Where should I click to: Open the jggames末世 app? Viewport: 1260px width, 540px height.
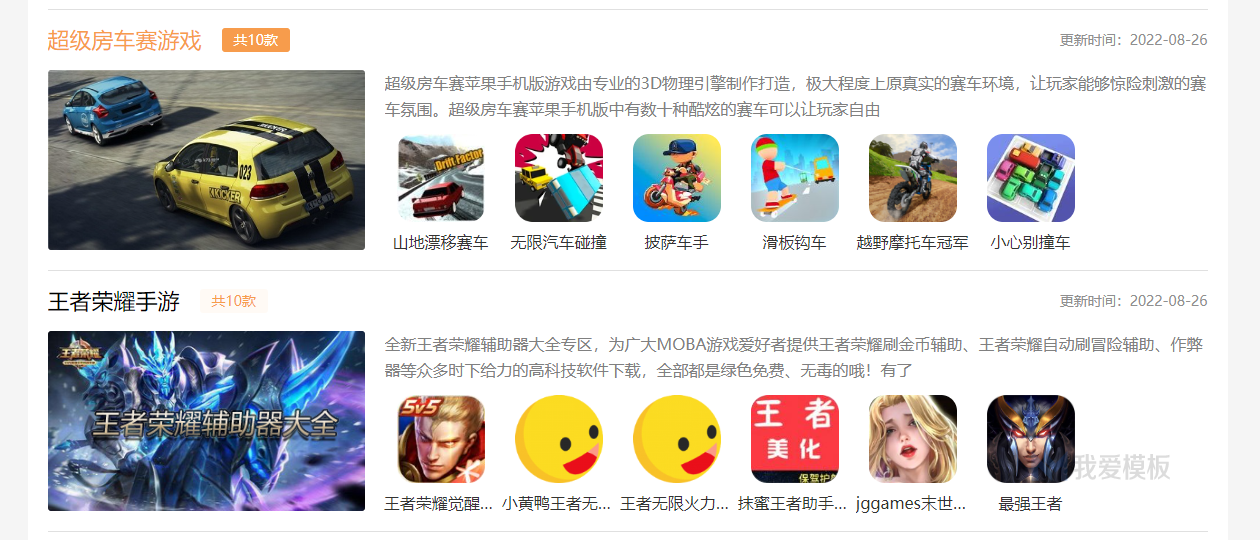coord(913,439)
